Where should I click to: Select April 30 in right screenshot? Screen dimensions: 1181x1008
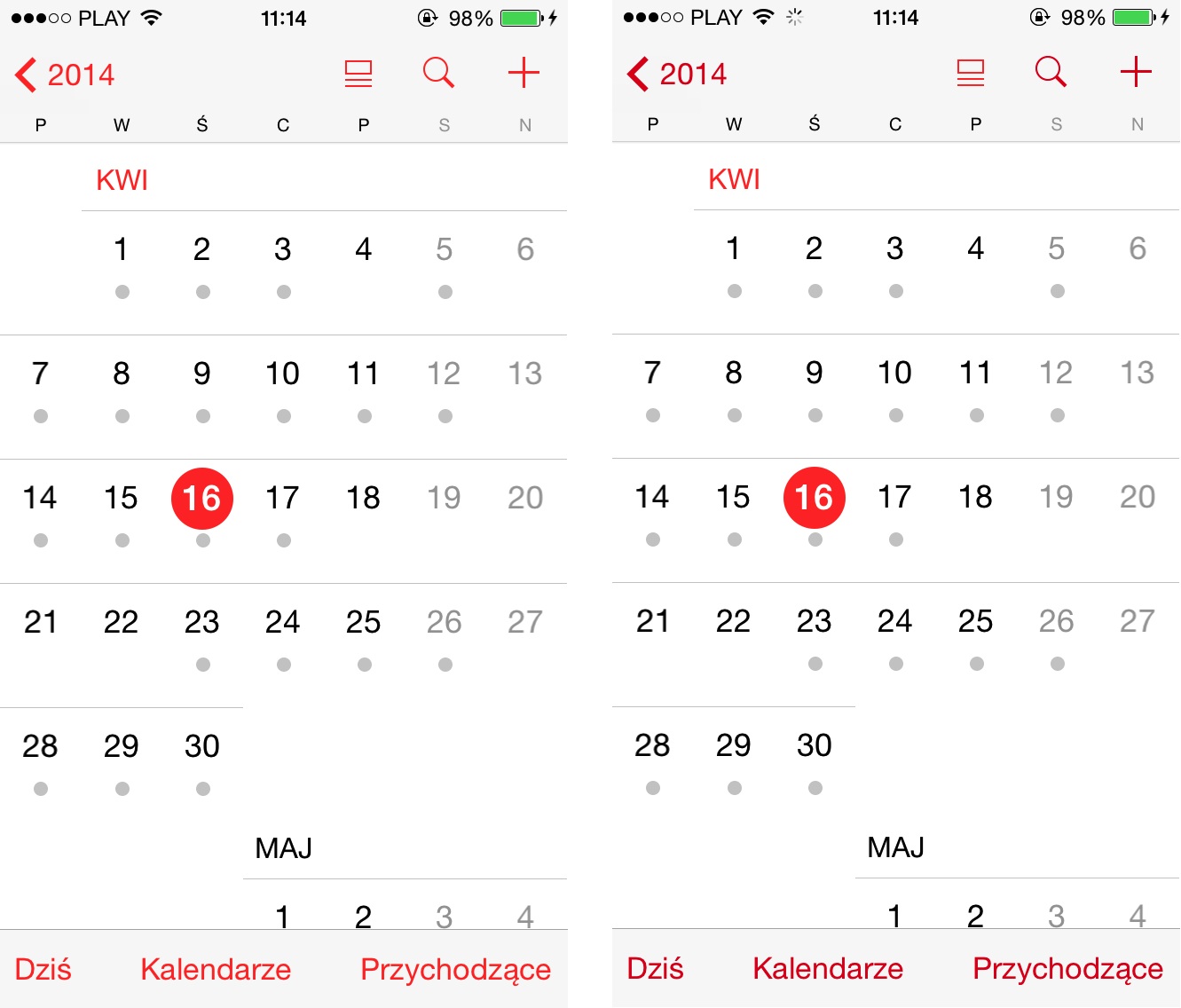(x=815, y=746)
